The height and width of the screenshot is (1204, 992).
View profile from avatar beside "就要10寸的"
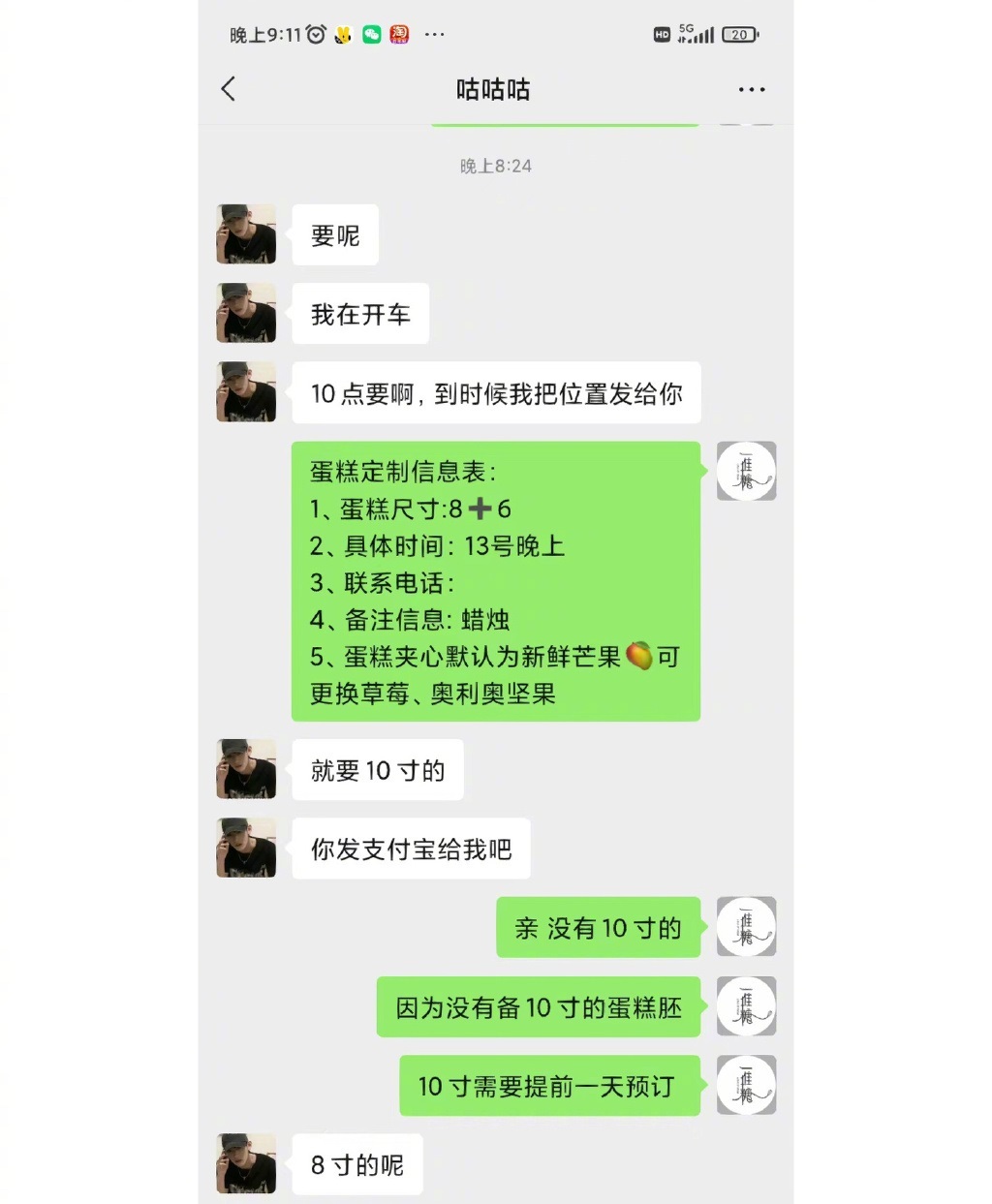coord(246,769)
